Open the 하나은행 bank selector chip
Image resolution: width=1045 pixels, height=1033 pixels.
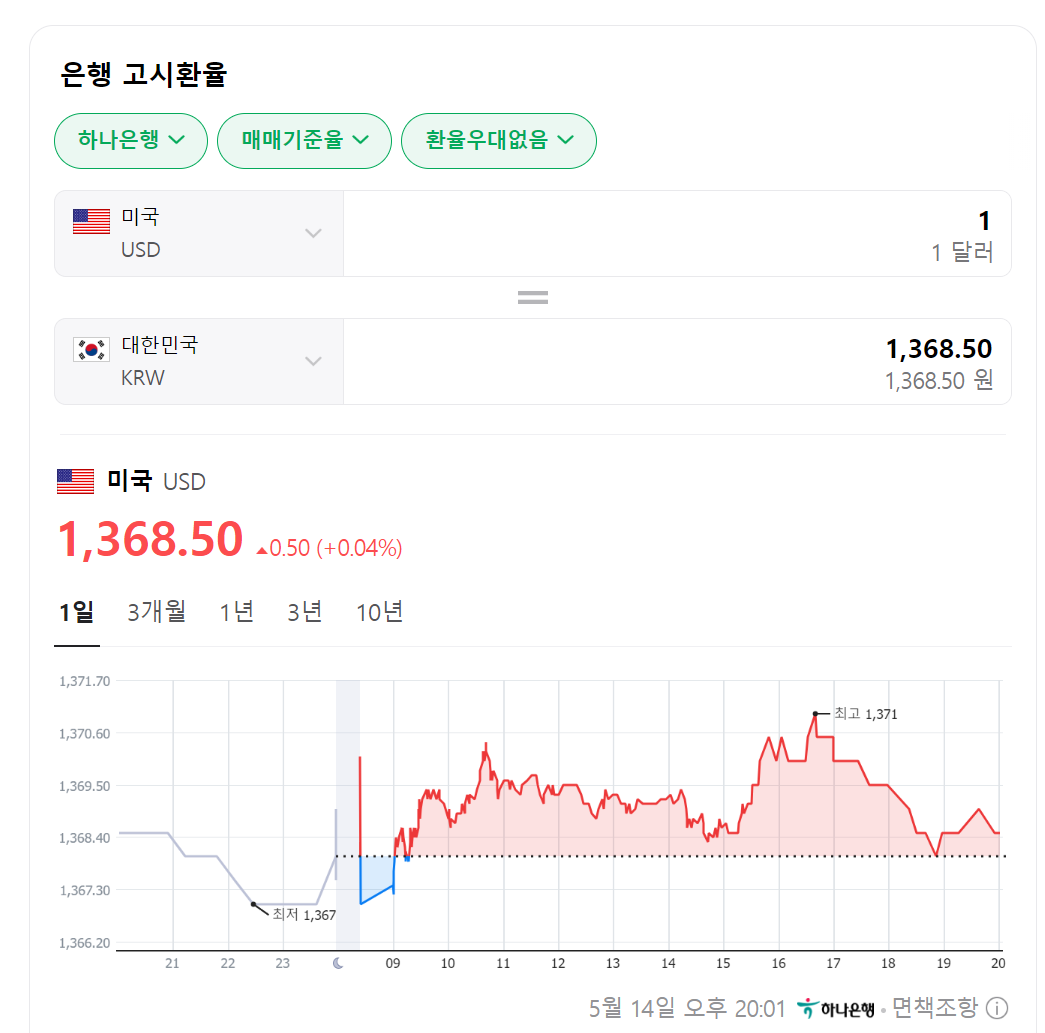(131, 141)
